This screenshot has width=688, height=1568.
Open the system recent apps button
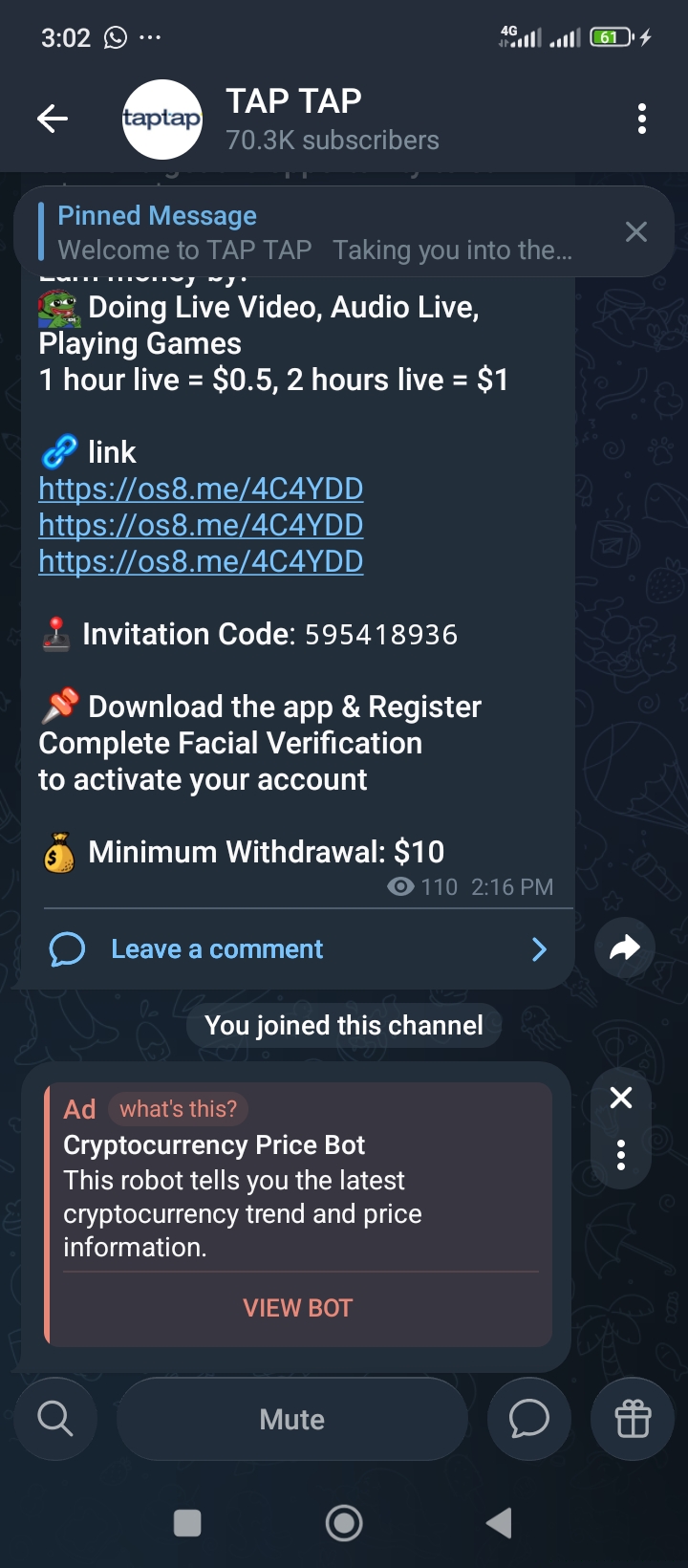pyautogui.click(x=187, y=1523)
